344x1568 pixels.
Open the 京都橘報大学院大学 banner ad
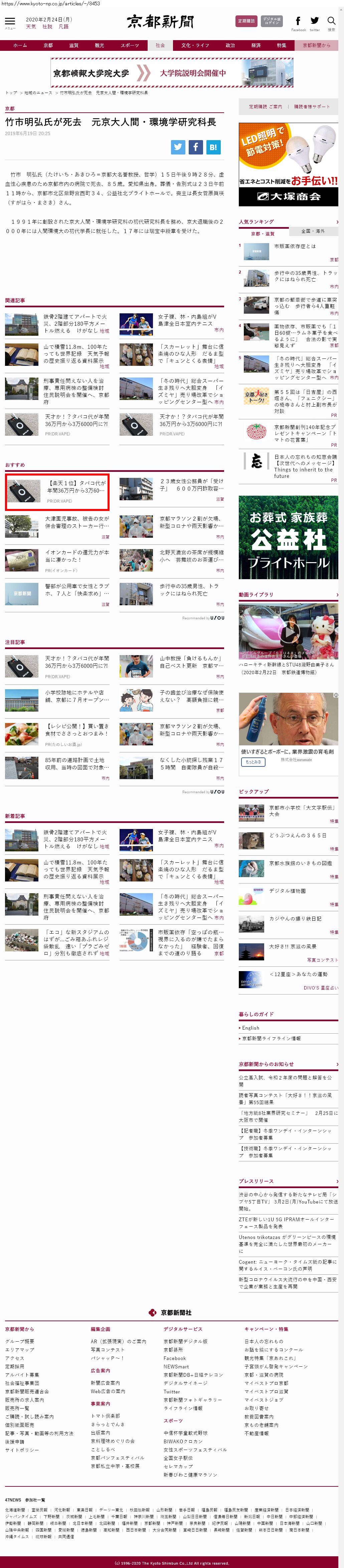[172, 73]
